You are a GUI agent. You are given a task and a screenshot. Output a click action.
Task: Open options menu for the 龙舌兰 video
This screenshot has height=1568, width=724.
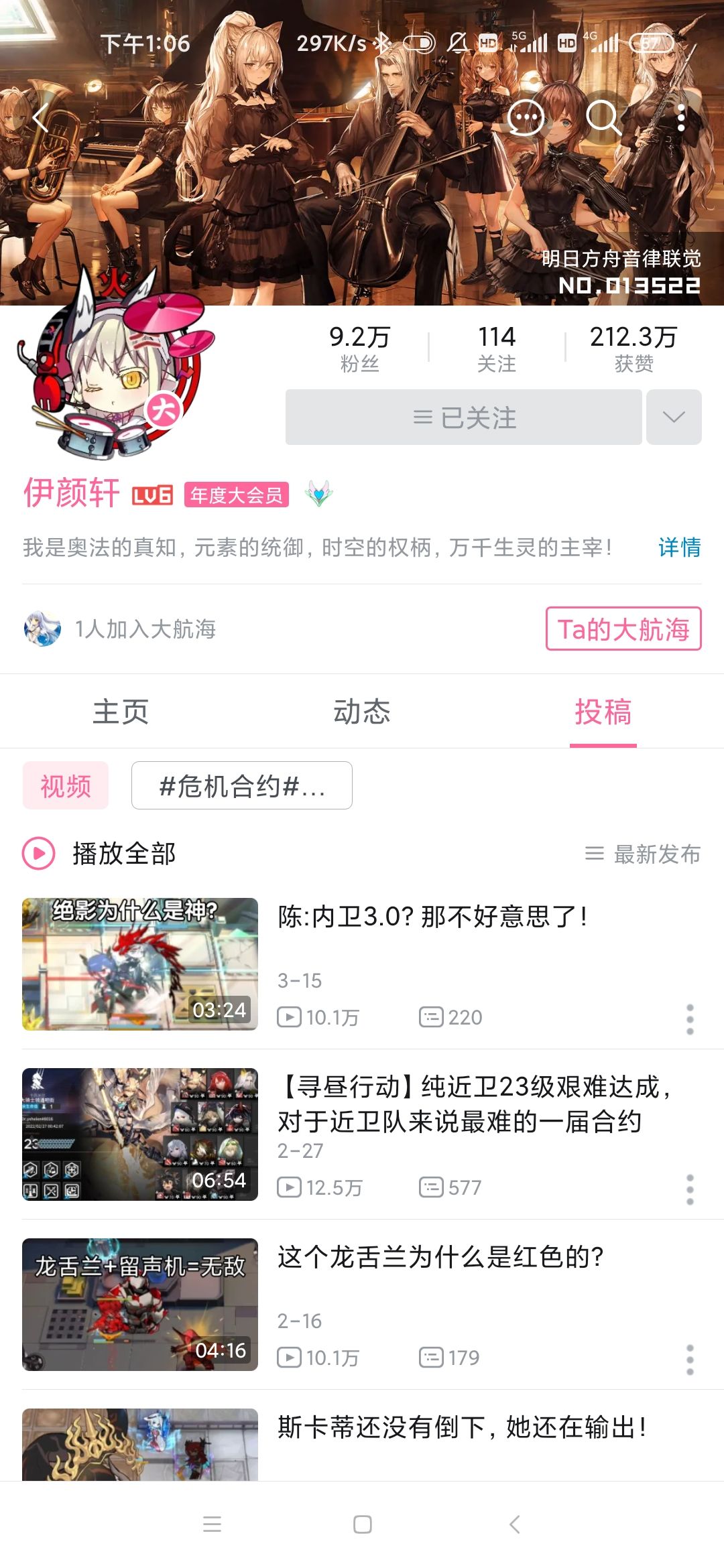click(x=690, y=1359)
